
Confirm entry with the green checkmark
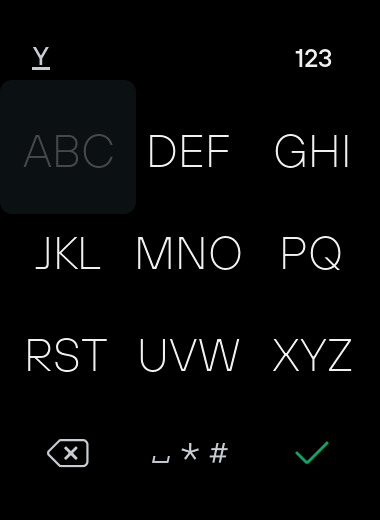pyautogui.click(x=312, y=452)
